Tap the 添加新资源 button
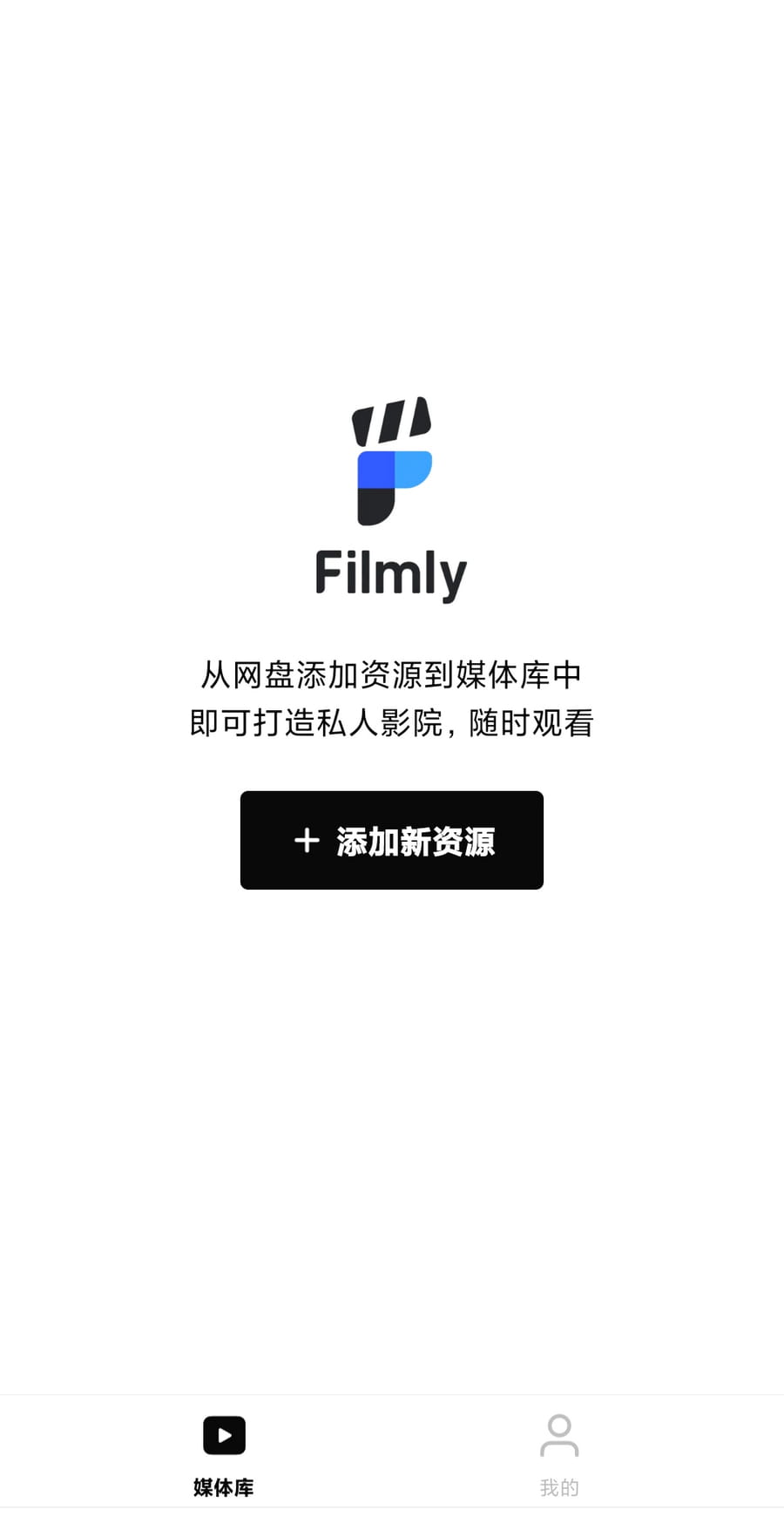Screen dimensions: 784x1523 [391, 840]
